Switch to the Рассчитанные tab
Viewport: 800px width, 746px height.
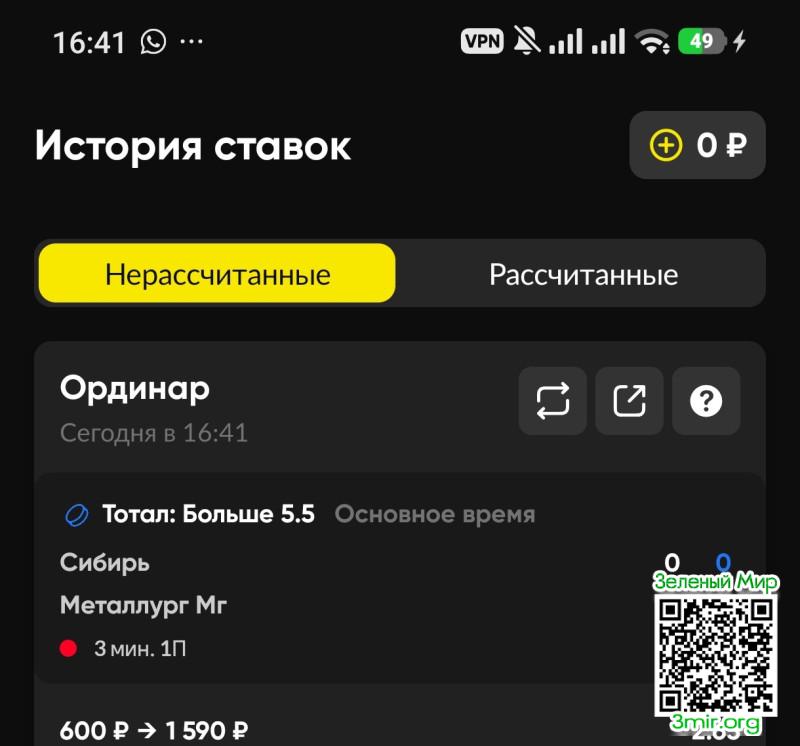[x=583, y=274]
